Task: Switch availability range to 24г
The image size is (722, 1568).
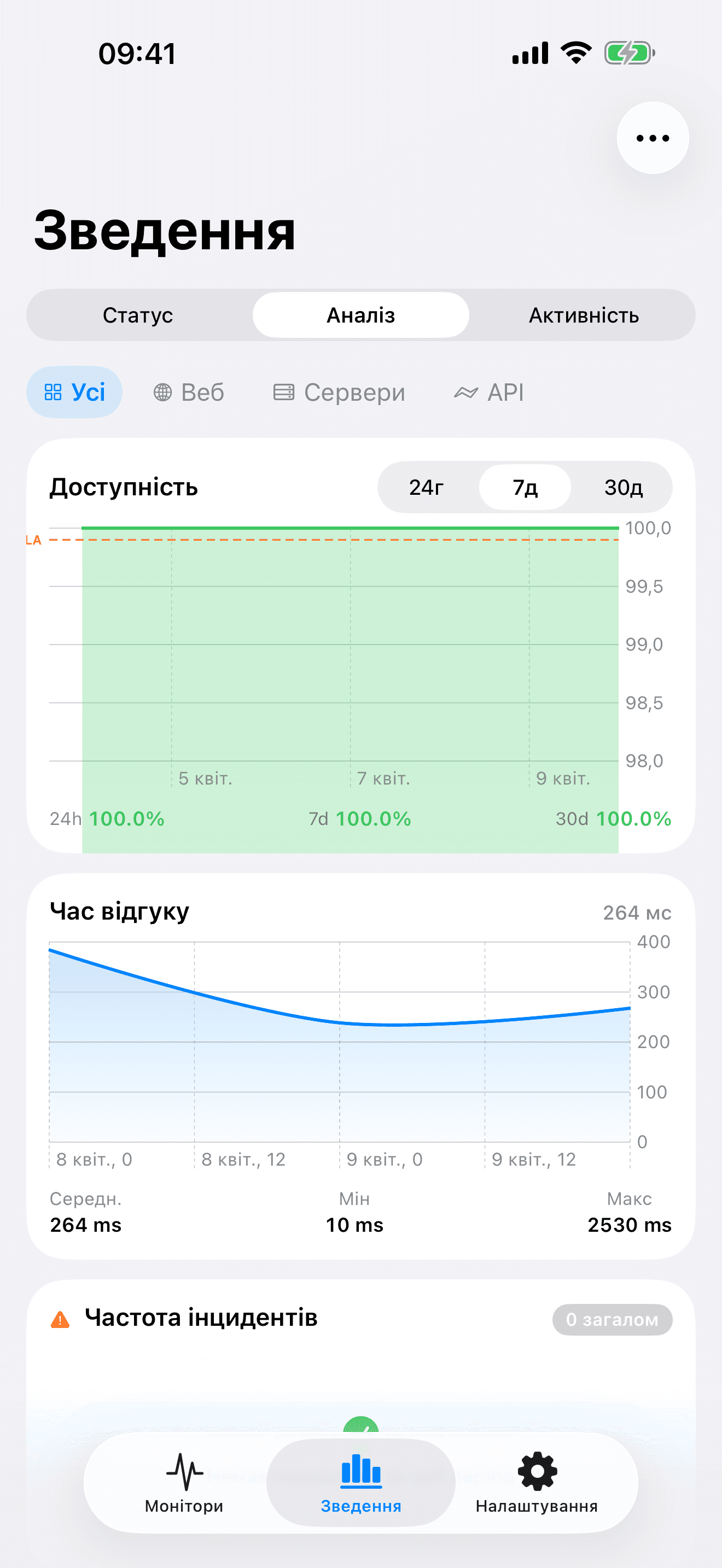Action: [x=426, y=487]
